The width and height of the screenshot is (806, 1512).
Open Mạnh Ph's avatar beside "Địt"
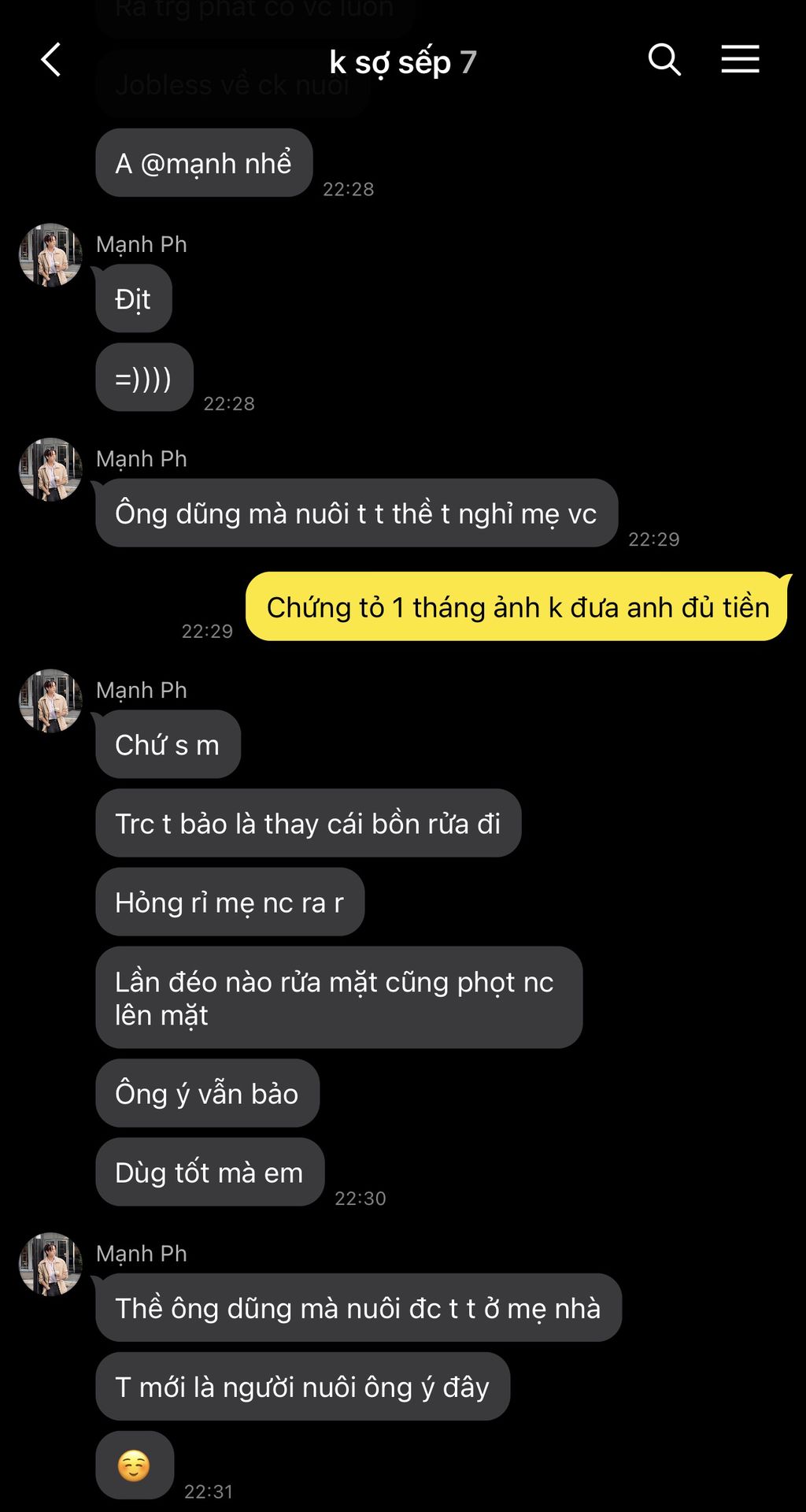[50, 255]
